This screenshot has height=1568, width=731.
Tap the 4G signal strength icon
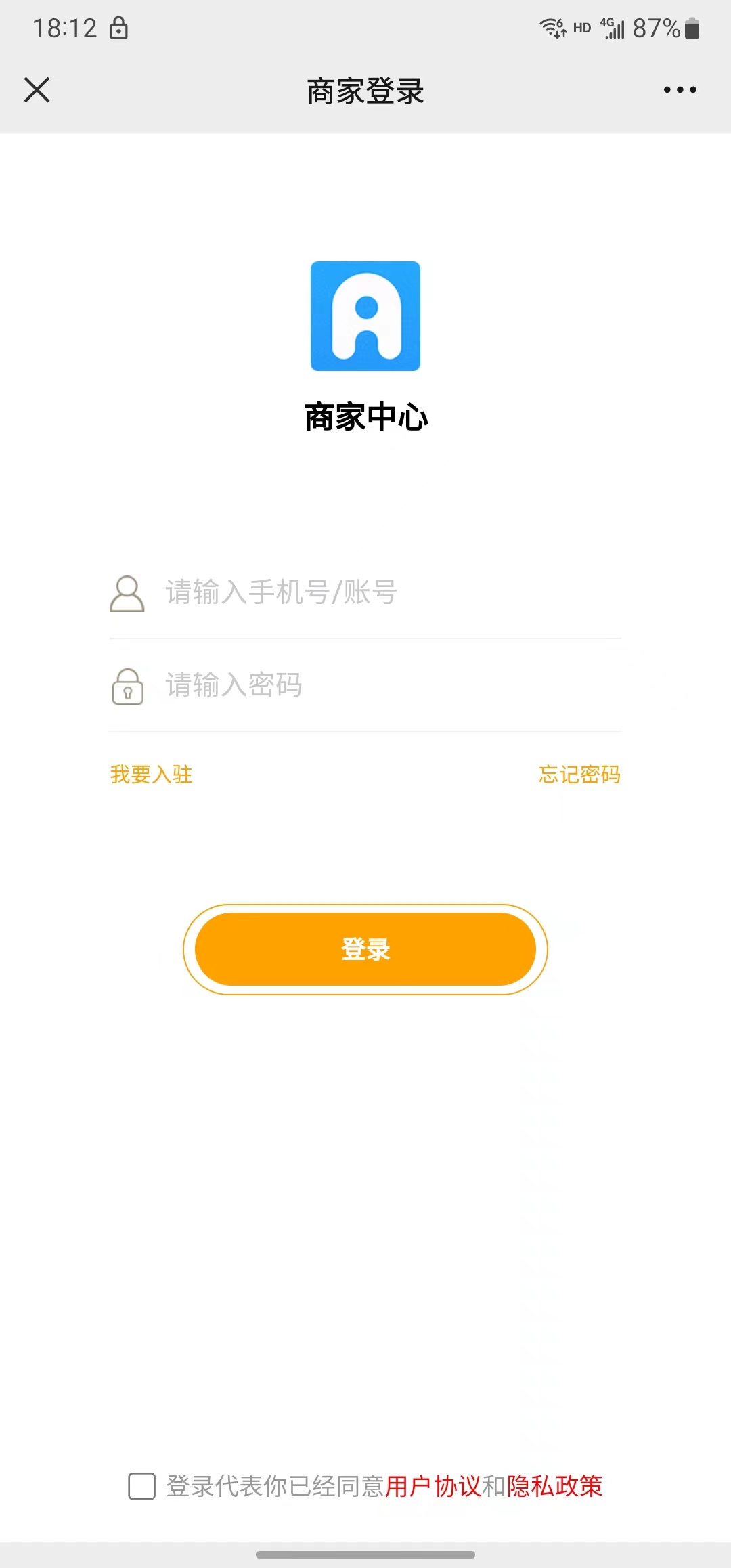click(x=613, y=28)
